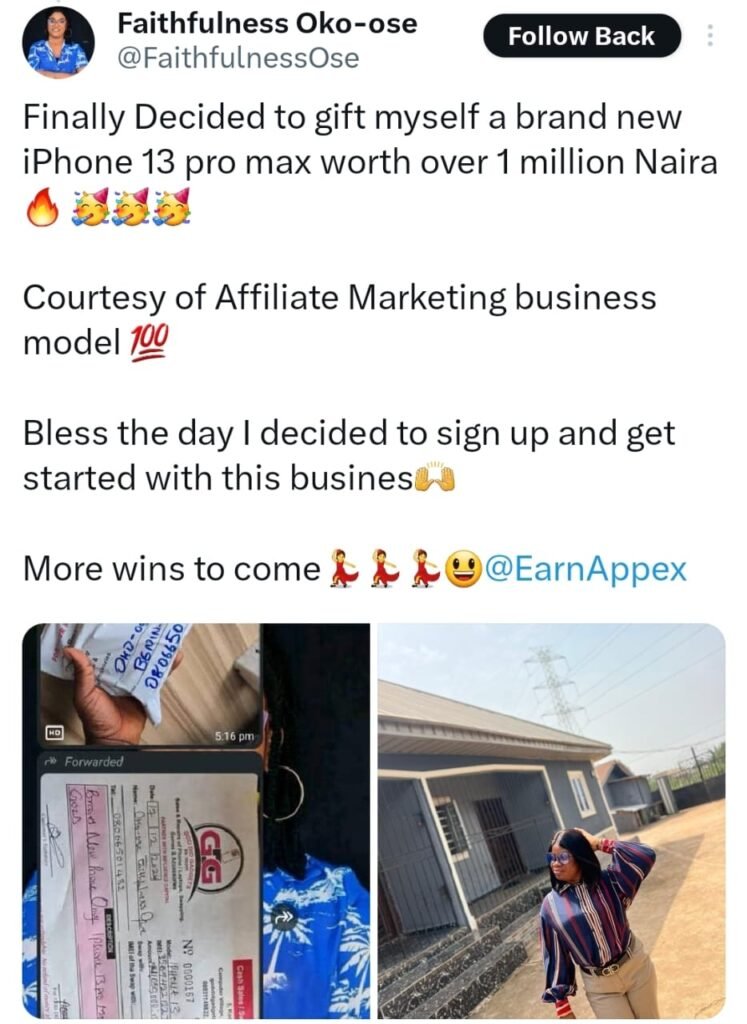
Task: View the receipt photo on the left
Action: point(196,820)
